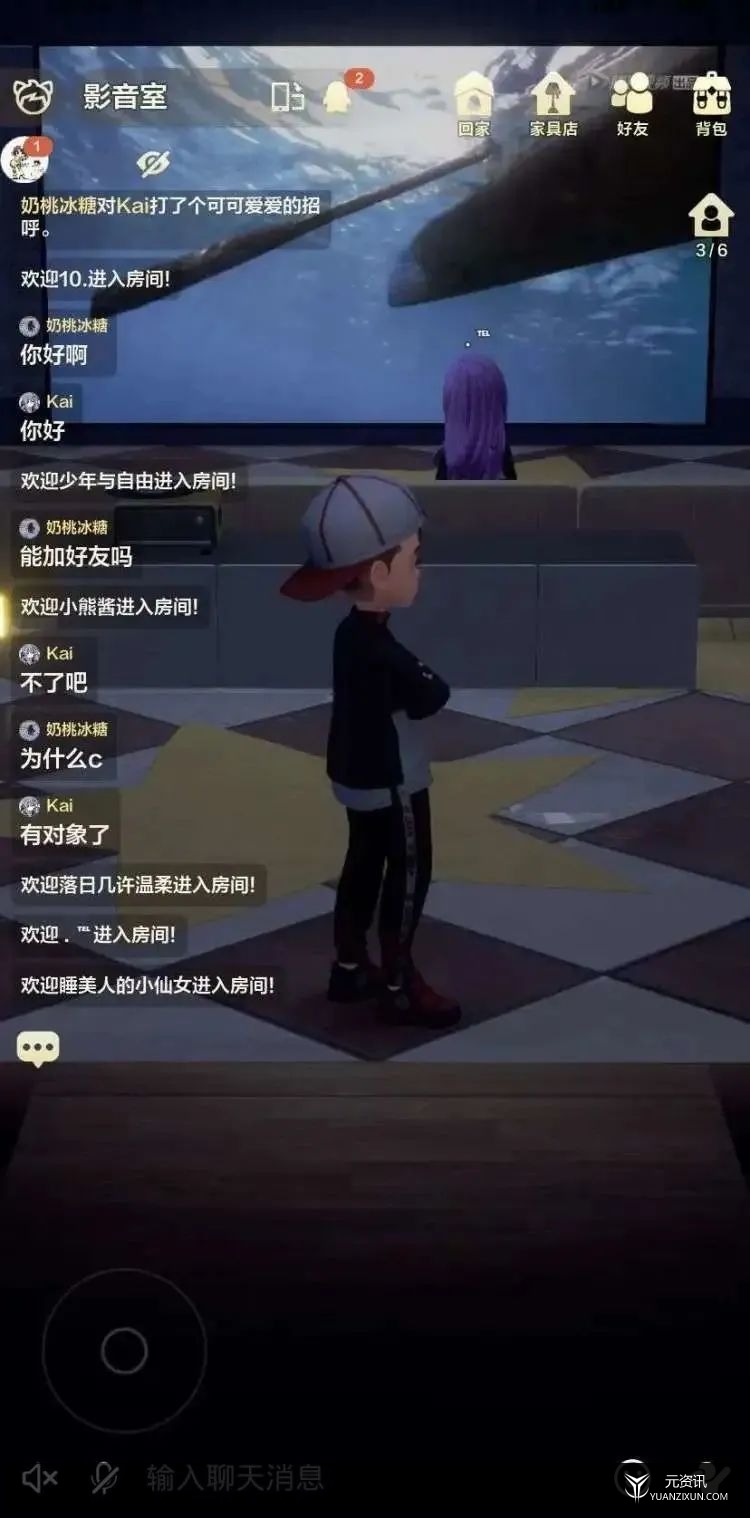Open the 家具店 furniture shop
Viewport: 750px width, 1518px height.
[x=553, y=104]
